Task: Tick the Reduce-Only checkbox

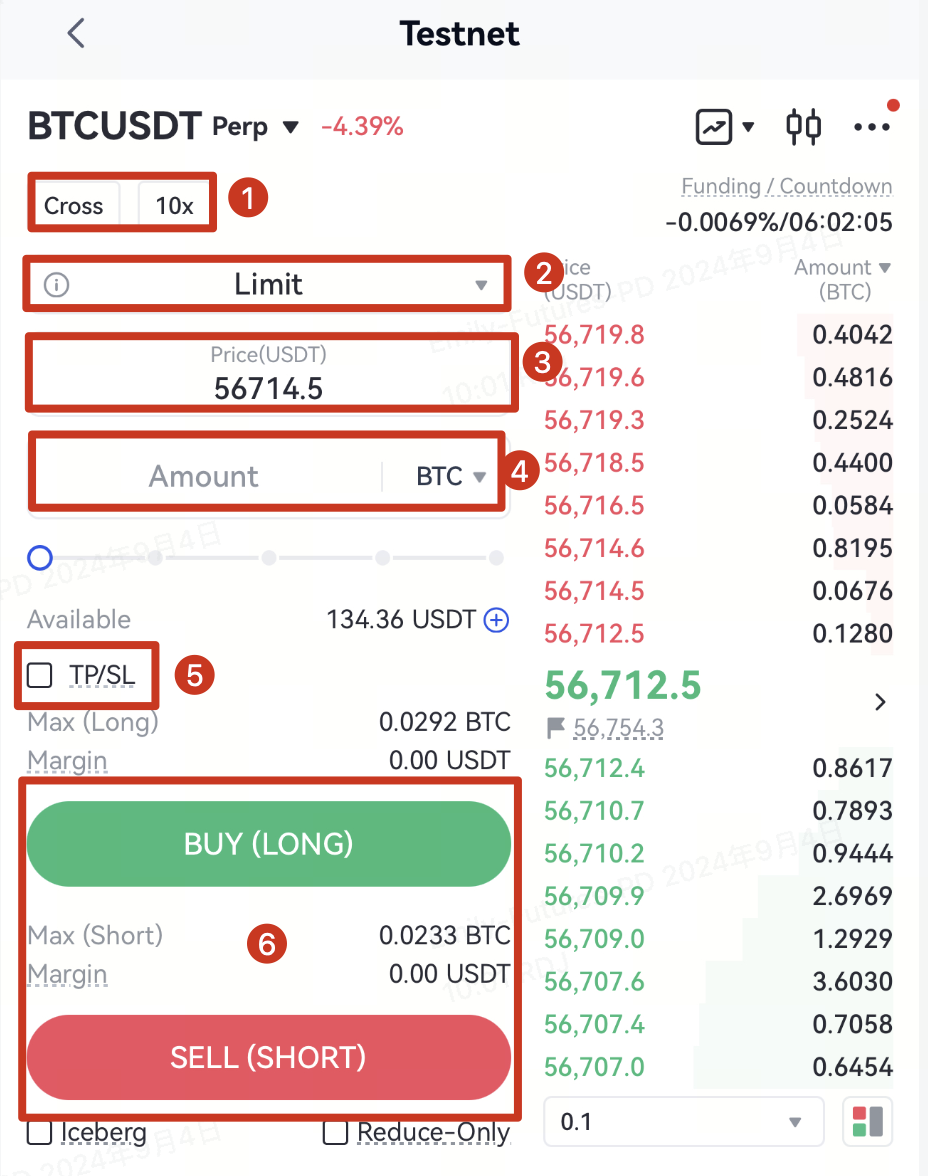Action: coord(336,1132)
